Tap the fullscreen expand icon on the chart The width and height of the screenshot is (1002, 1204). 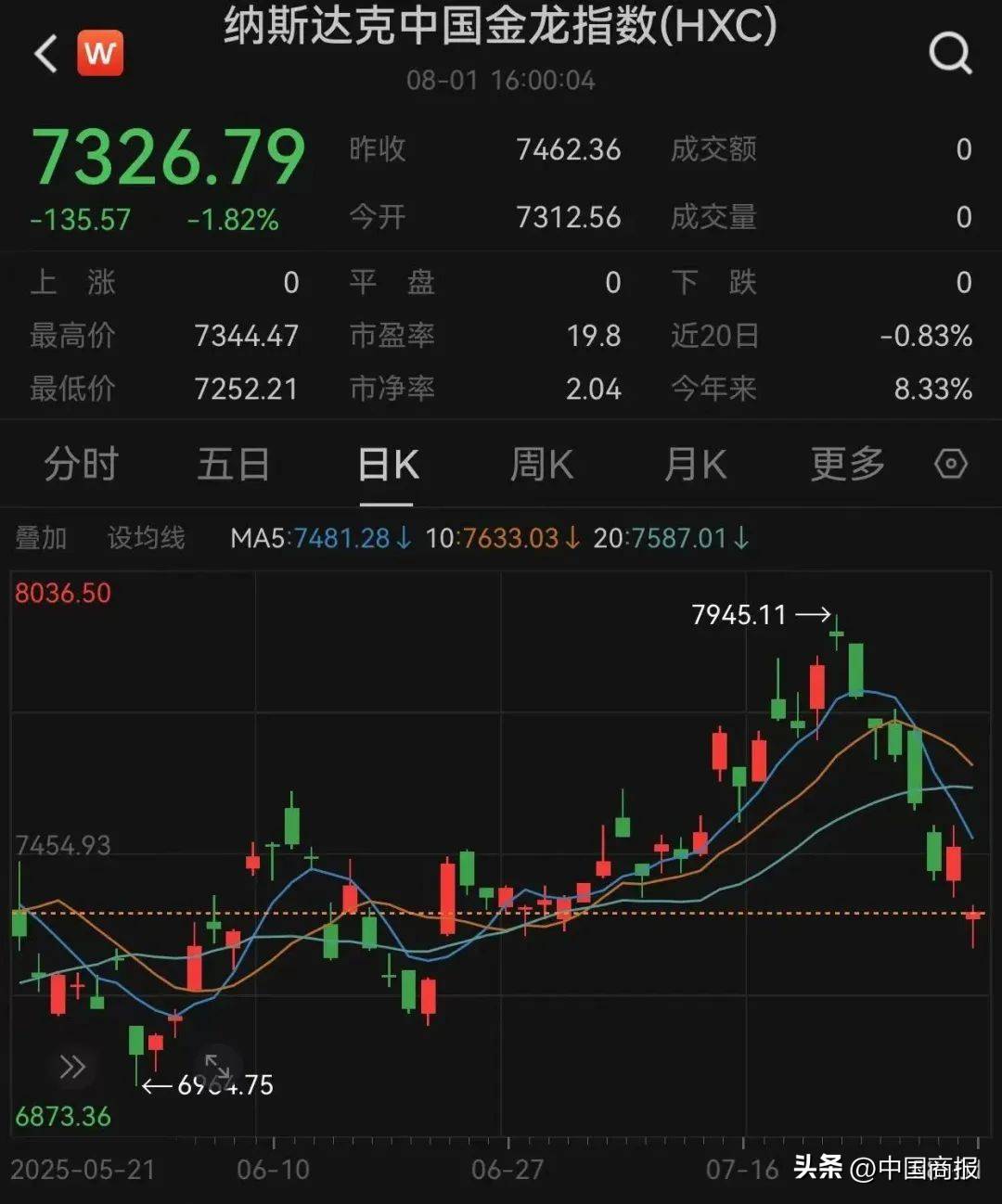click(x=216, y=1067)
